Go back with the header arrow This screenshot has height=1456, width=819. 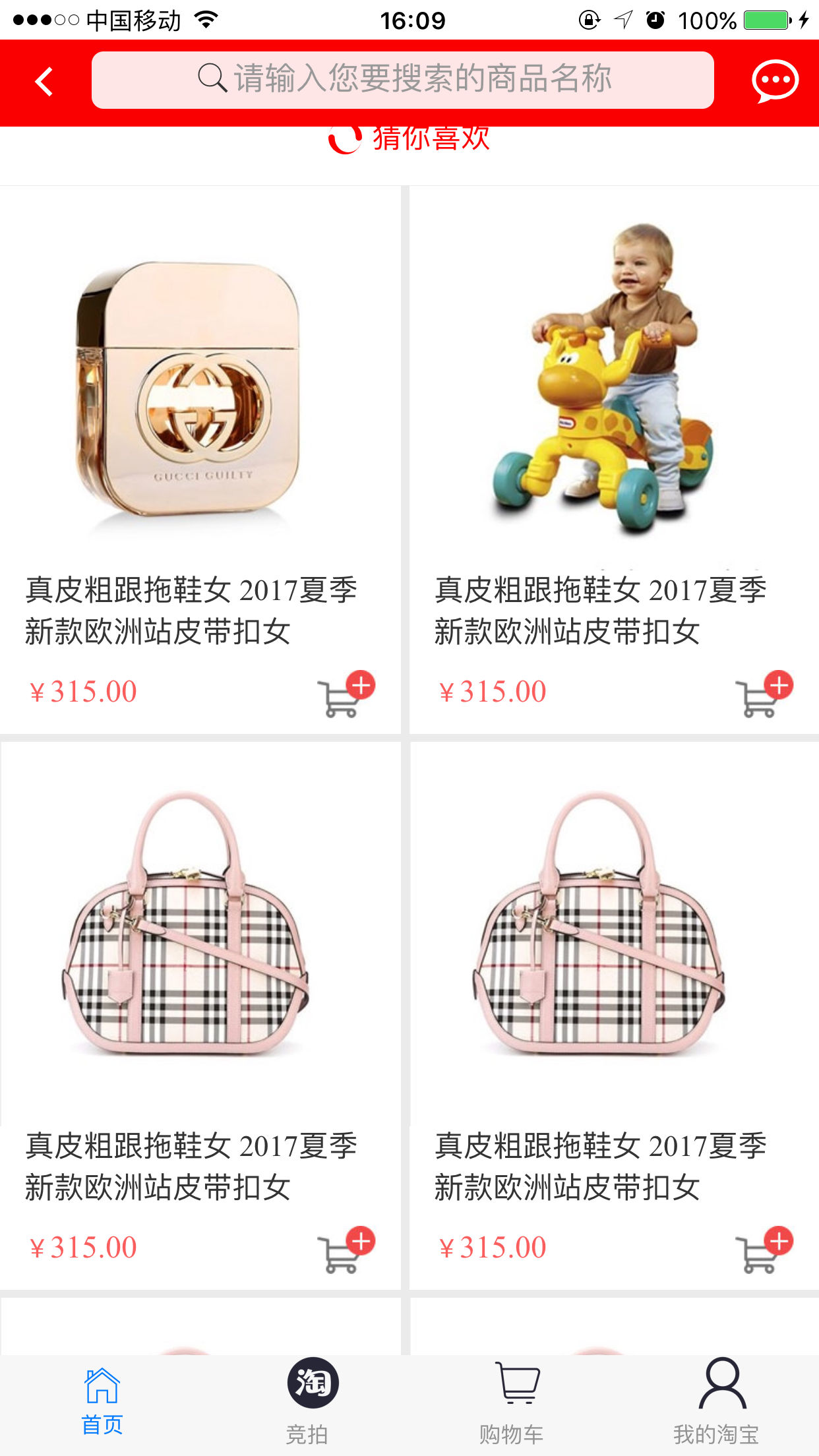click(44, 82)
